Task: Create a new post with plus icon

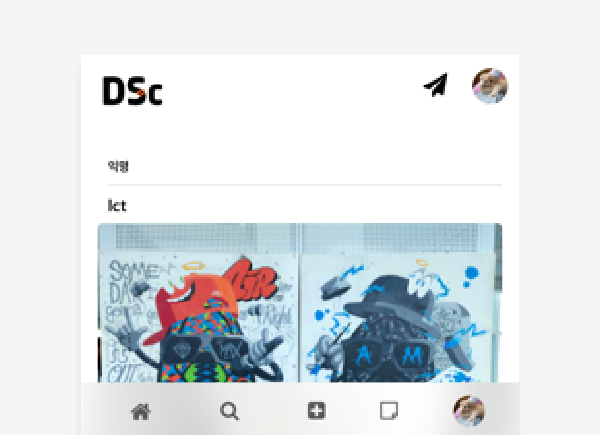Action: coord(316,411)
